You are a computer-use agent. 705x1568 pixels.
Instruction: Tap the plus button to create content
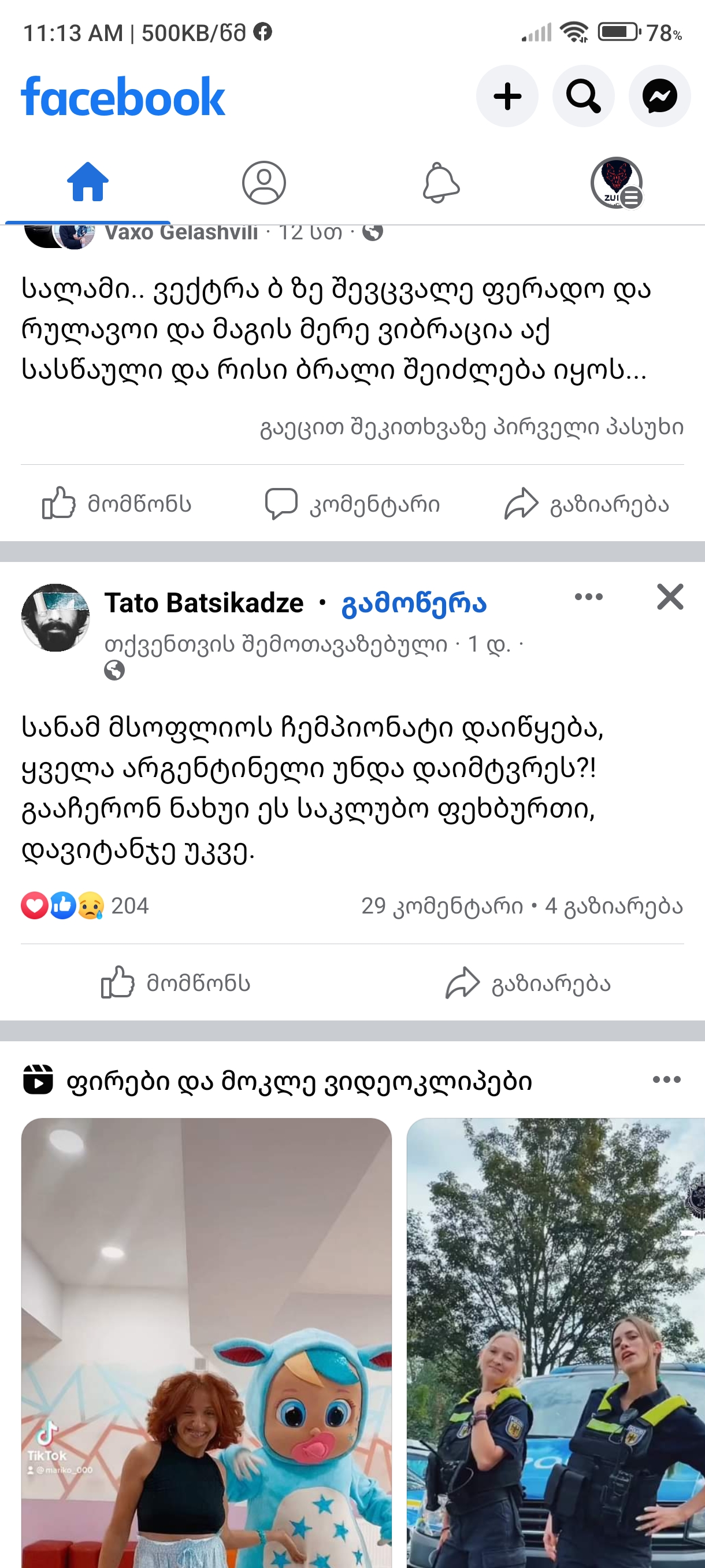[x=507, y=96]
